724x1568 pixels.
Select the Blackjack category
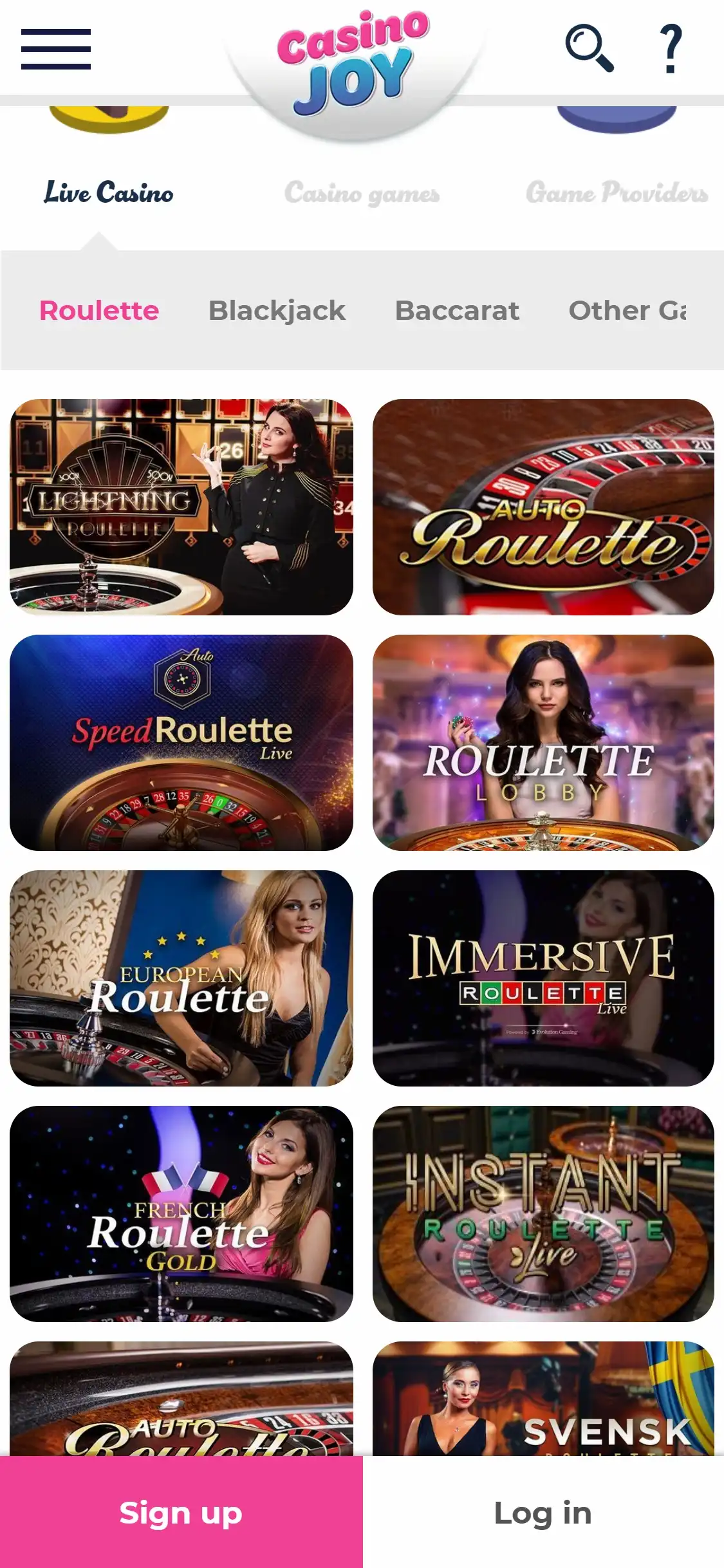pyautogui.click(x=277, y=310)
